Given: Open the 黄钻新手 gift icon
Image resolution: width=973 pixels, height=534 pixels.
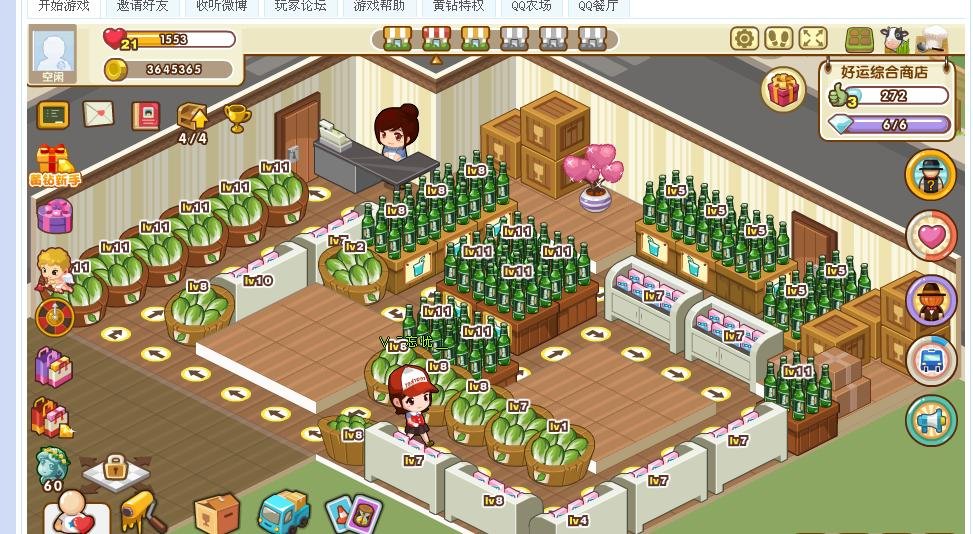Looking at the screenshot, I should point(55,165).
